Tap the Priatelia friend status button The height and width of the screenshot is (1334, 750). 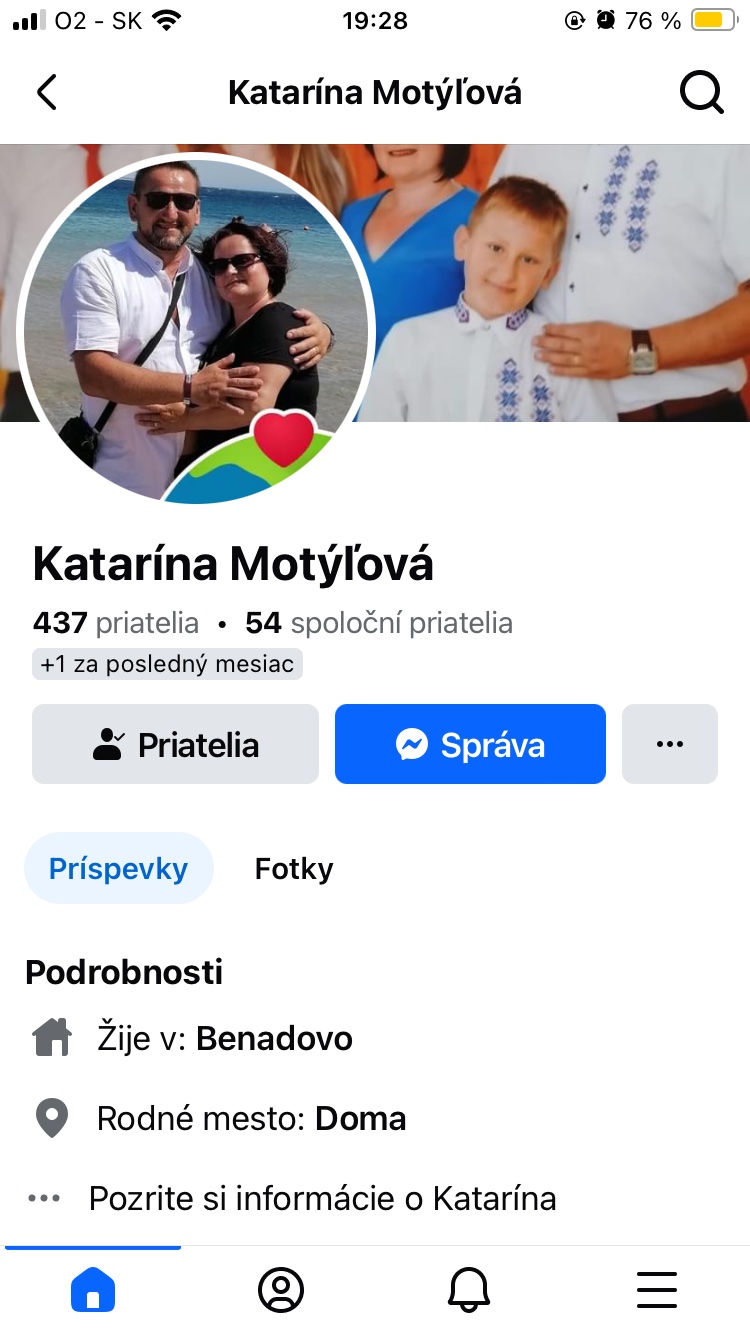[x=175, y=744]
